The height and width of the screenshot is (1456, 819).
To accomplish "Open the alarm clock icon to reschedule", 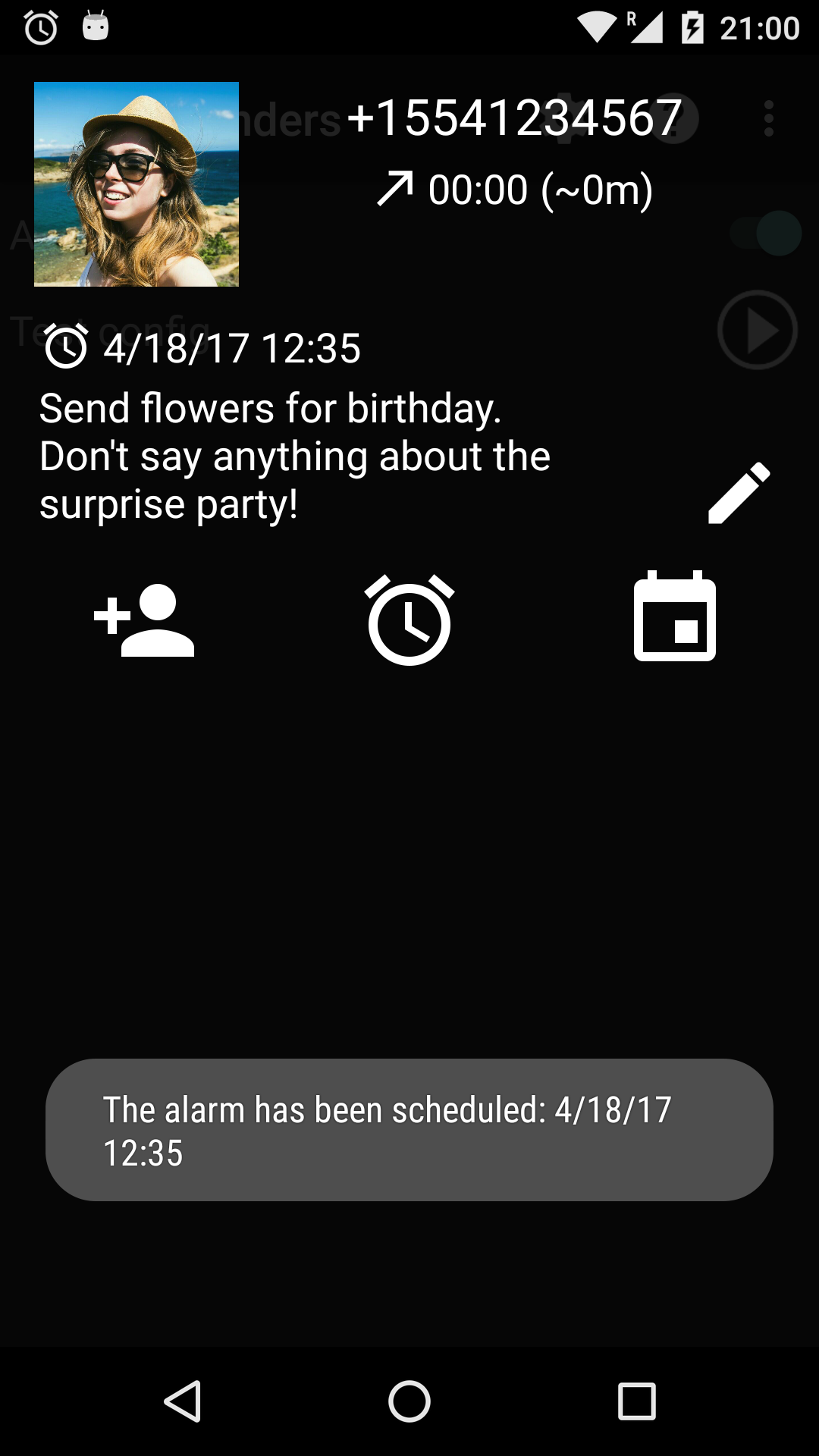I will [409, 620].
